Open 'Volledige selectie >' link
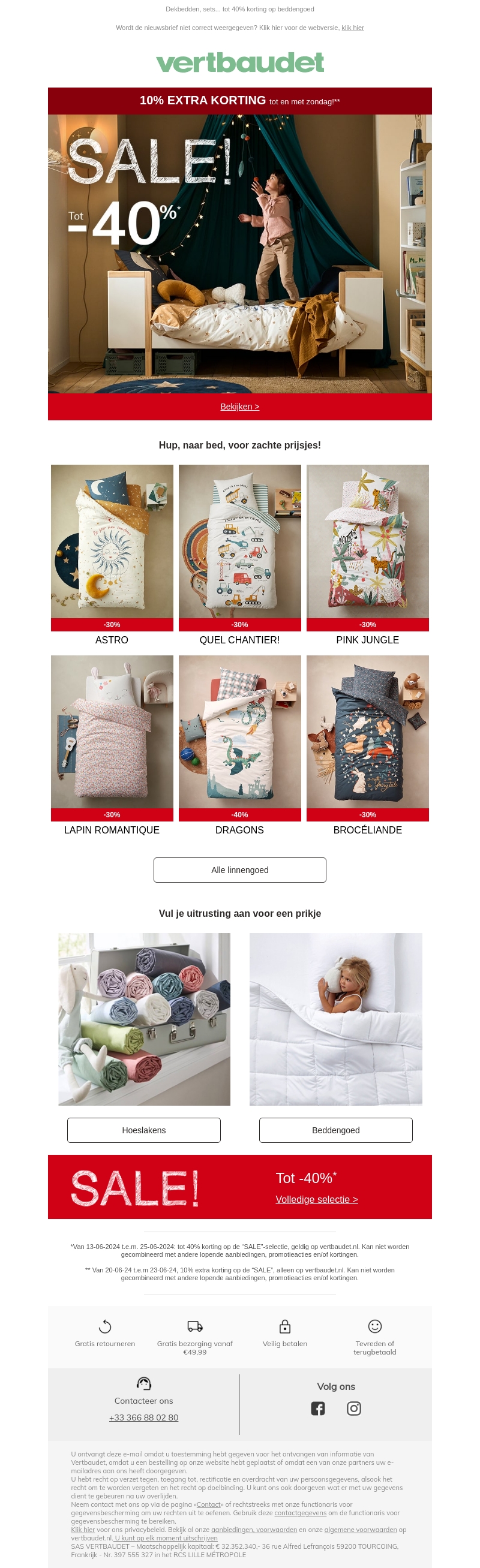This screenshot has width=480, height=1568. 316,1199
